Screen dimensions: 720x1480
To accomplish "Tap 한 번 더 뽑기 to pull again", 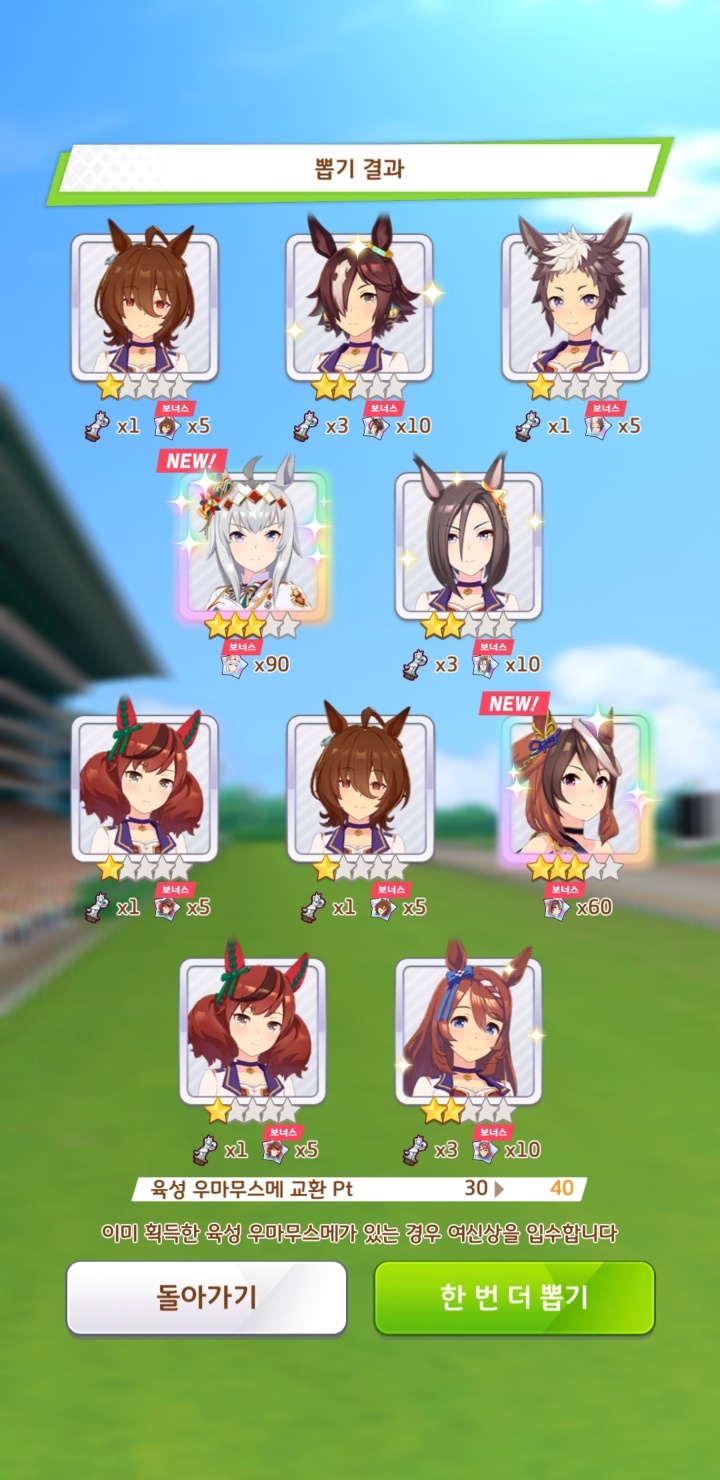I will point(514,1297).
